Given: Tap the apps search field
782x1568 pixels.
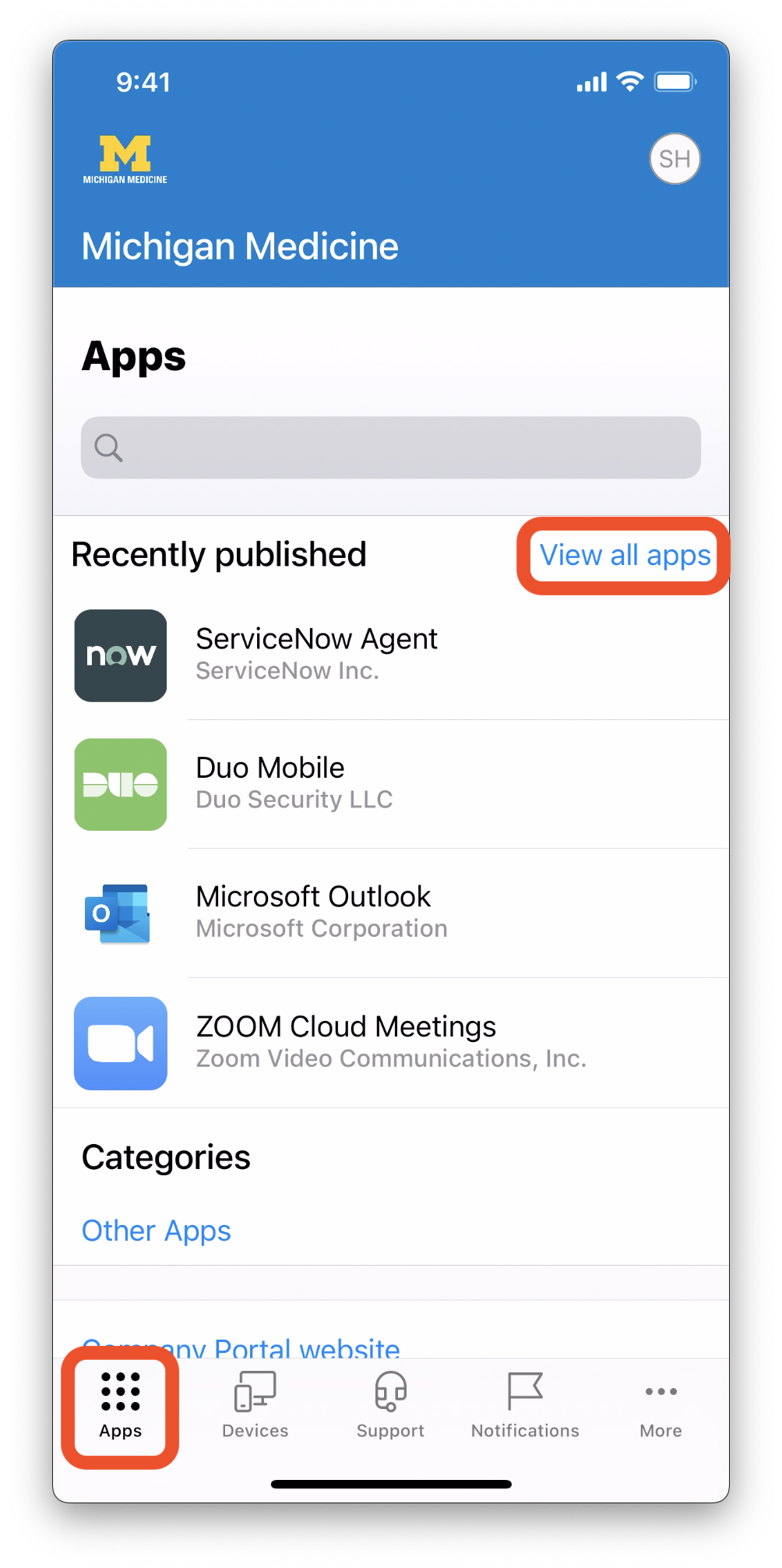Looking at the screenshot, I should click(x=391, y=447).
